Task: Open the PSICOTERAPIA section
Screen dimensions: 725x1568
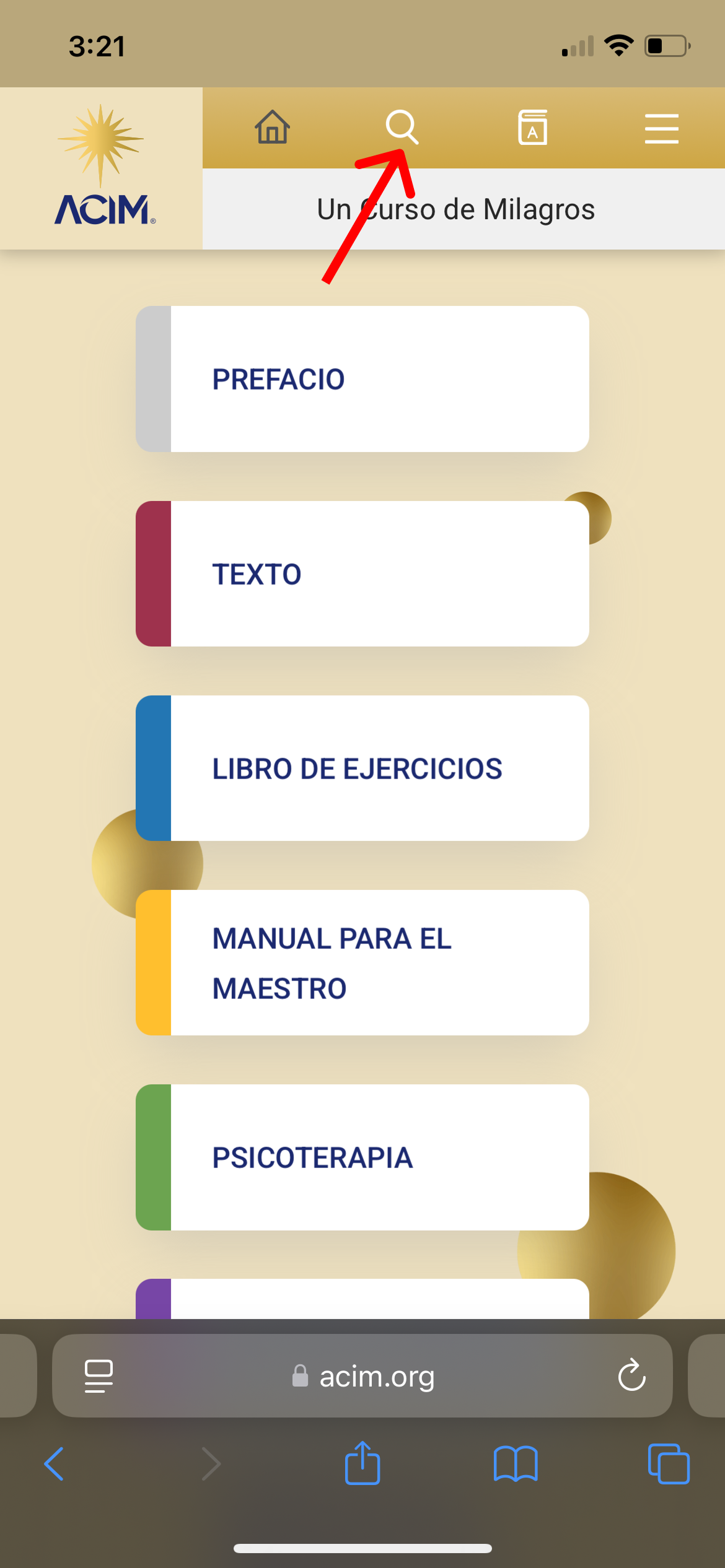Action: pyautogui.click(x=362, y=1157)
